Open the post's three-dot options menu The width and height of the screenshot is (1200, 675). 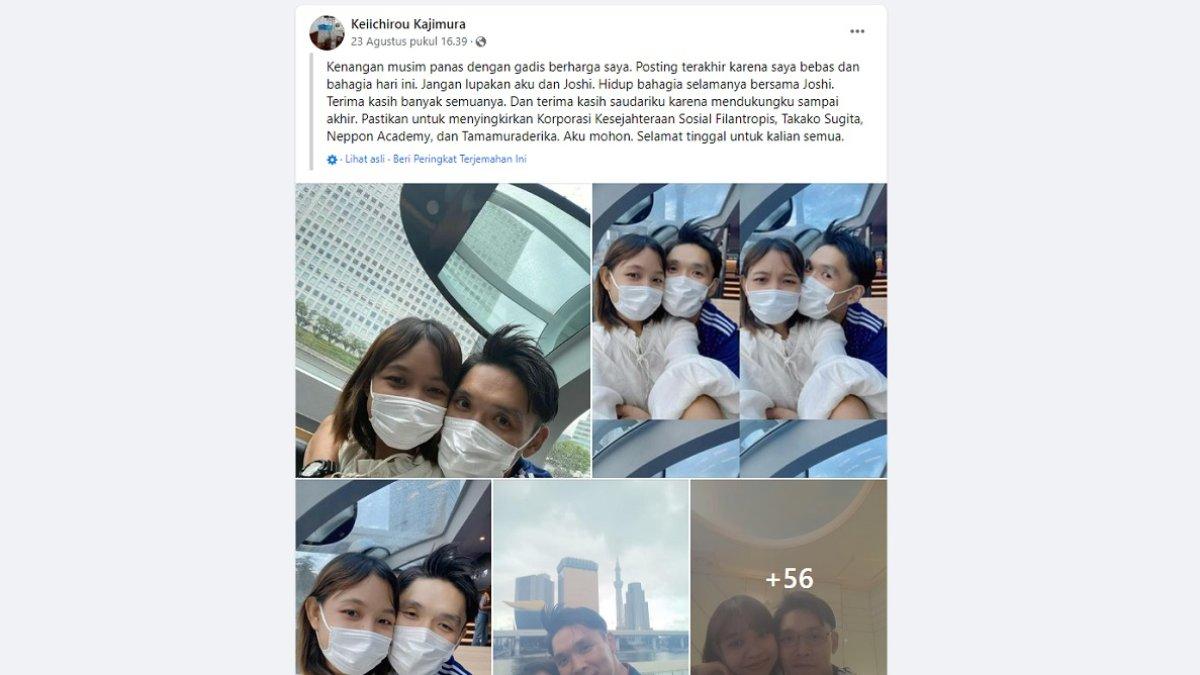(x=857, y=31)
